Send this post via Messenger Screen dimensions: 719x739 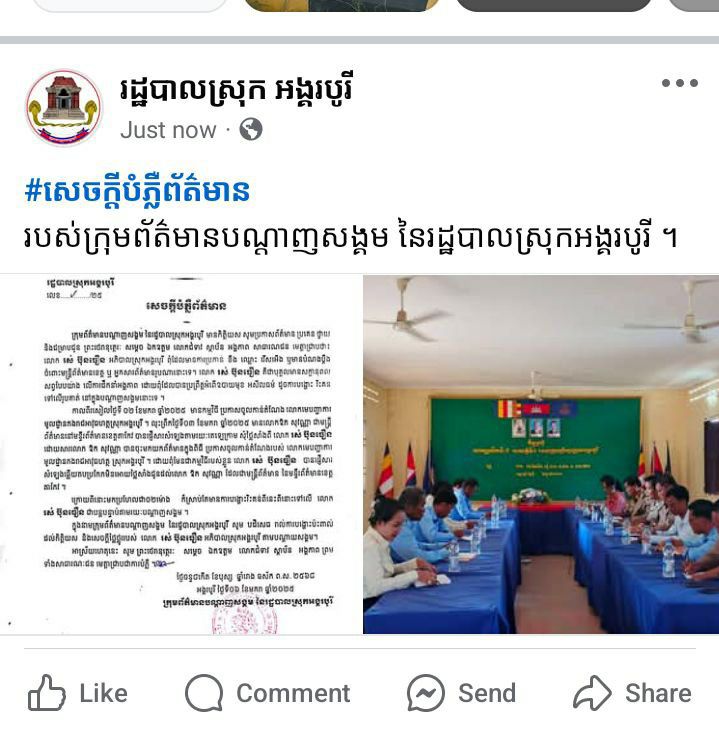click(461, 693)
